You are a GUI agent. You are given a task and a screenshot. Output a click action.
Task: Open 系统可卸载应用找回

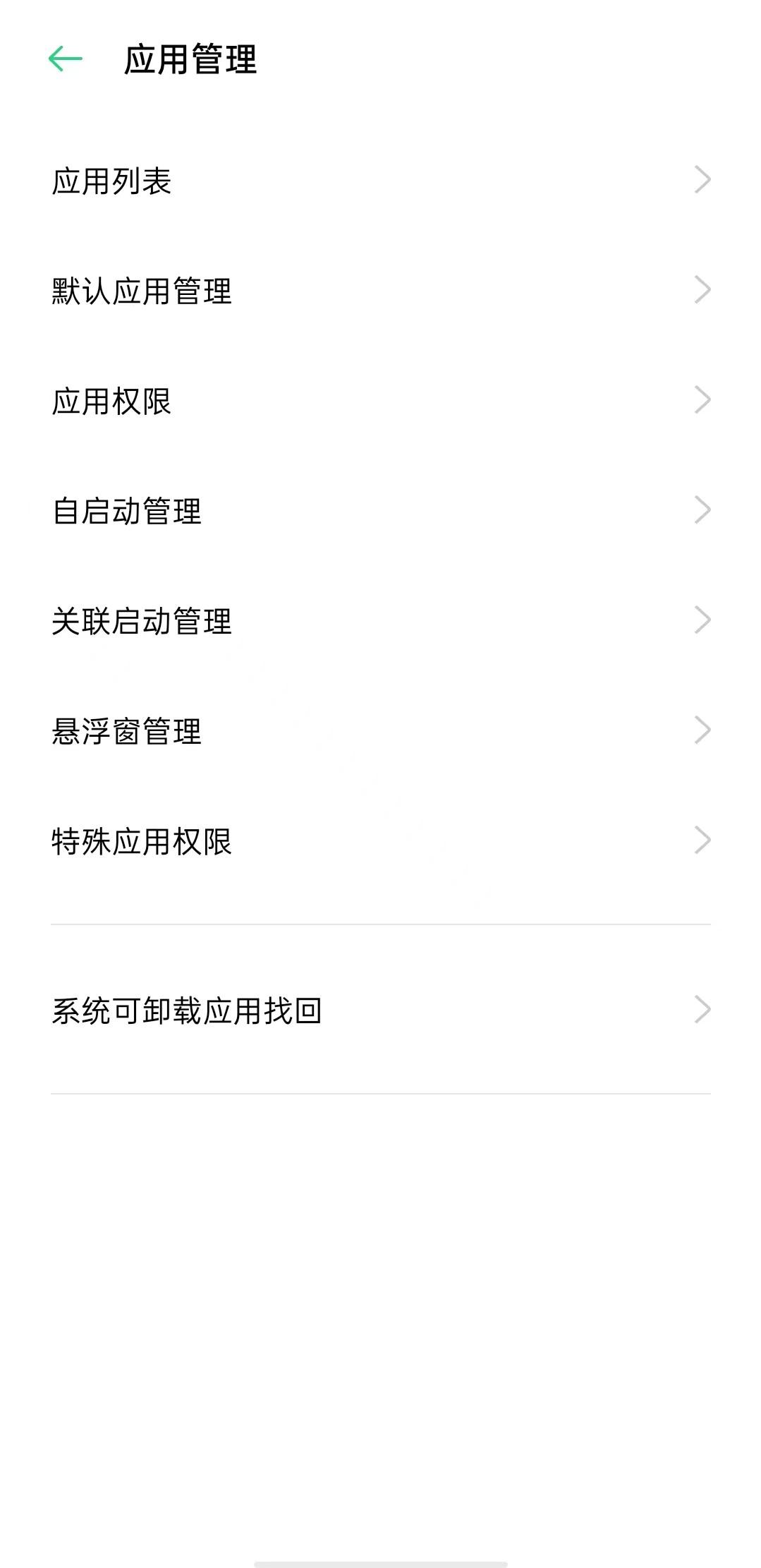coord(380,1011)
